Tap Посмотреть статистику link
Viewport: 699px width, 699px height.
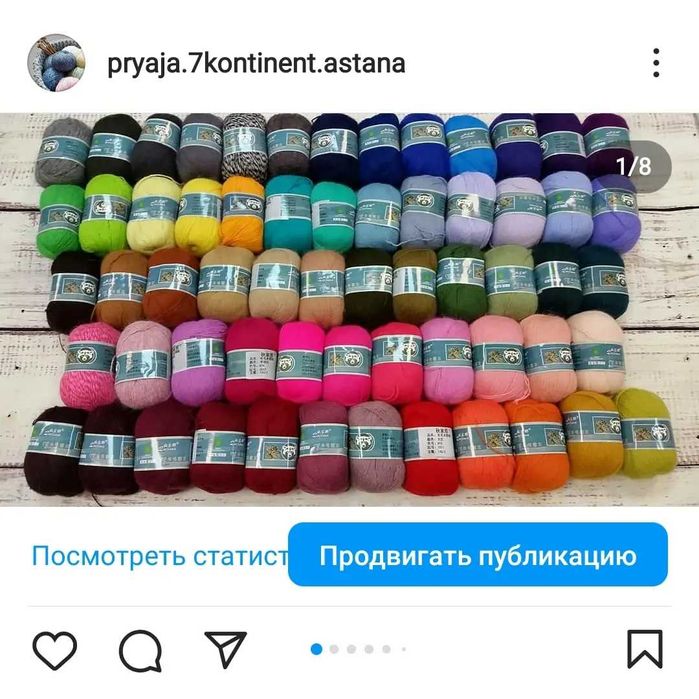pos(158,556)
